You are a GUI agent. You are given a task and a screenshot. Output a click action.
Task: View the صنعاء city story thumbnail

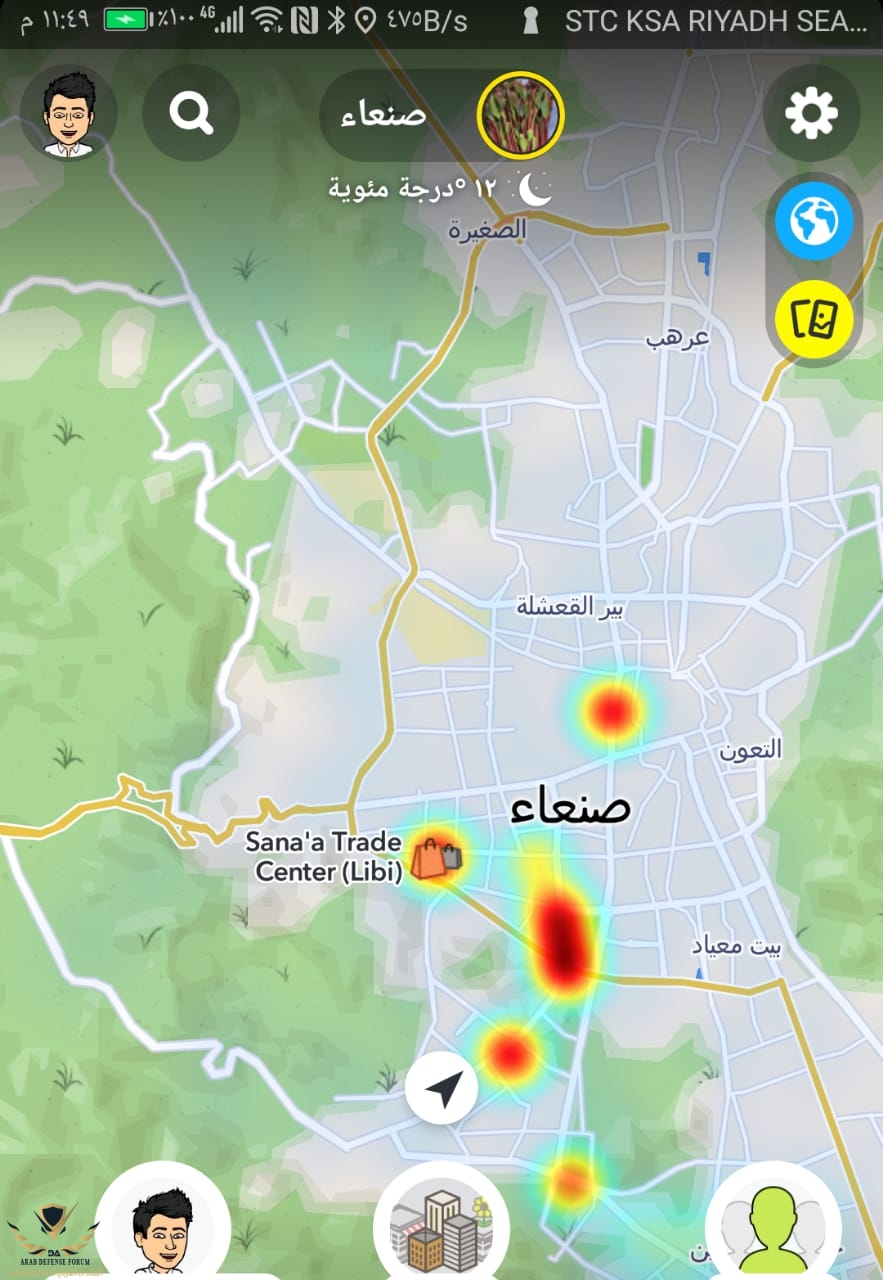tap(521, 113)
